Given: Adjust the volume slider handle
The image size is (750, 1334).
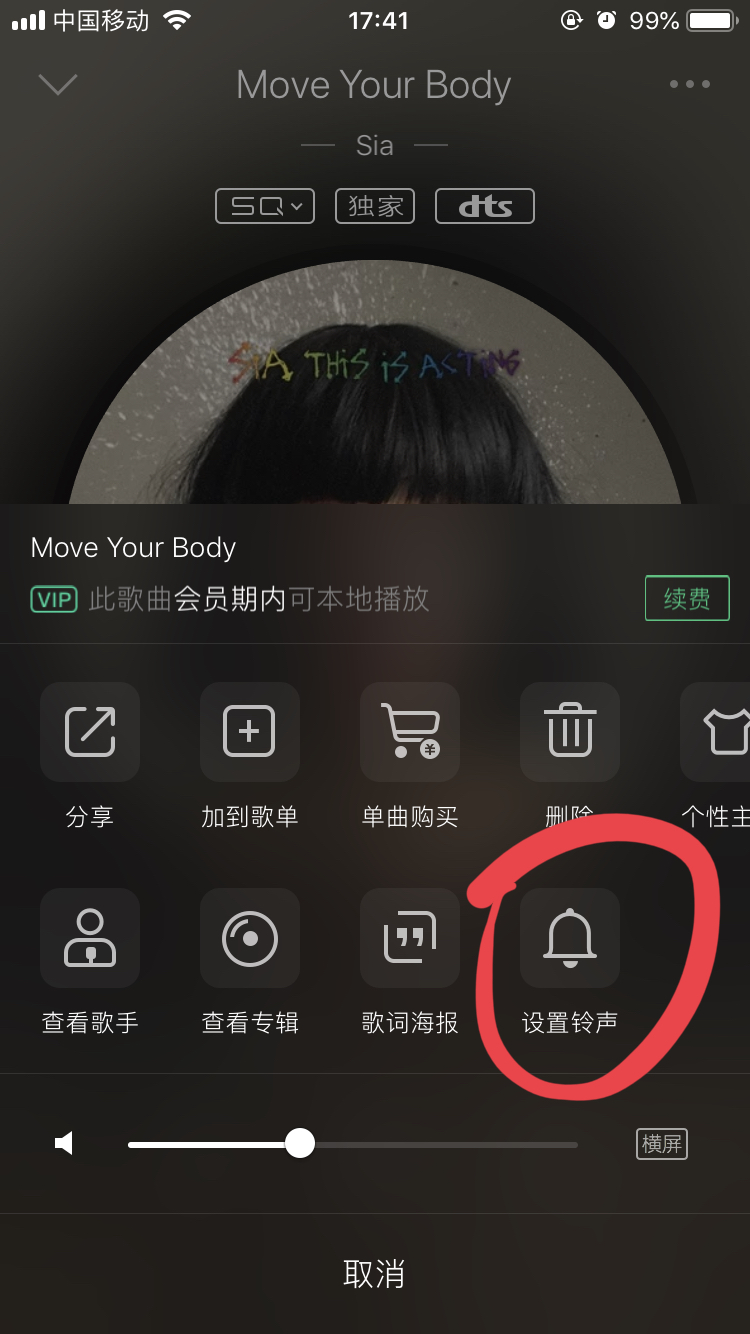Looking at the screenshot, I should (x=299, y=1144).
